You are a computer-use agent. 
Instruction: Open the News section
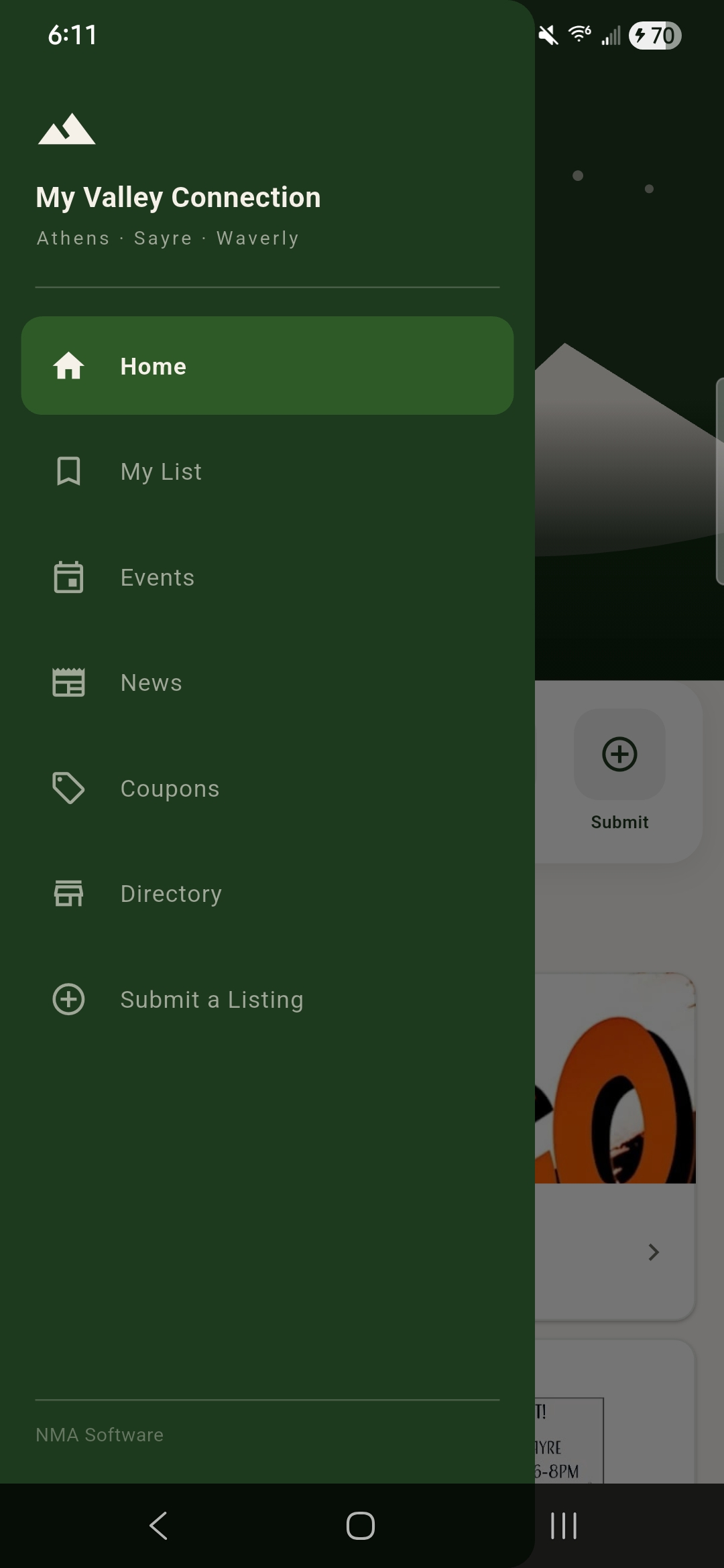coord(151,682)
